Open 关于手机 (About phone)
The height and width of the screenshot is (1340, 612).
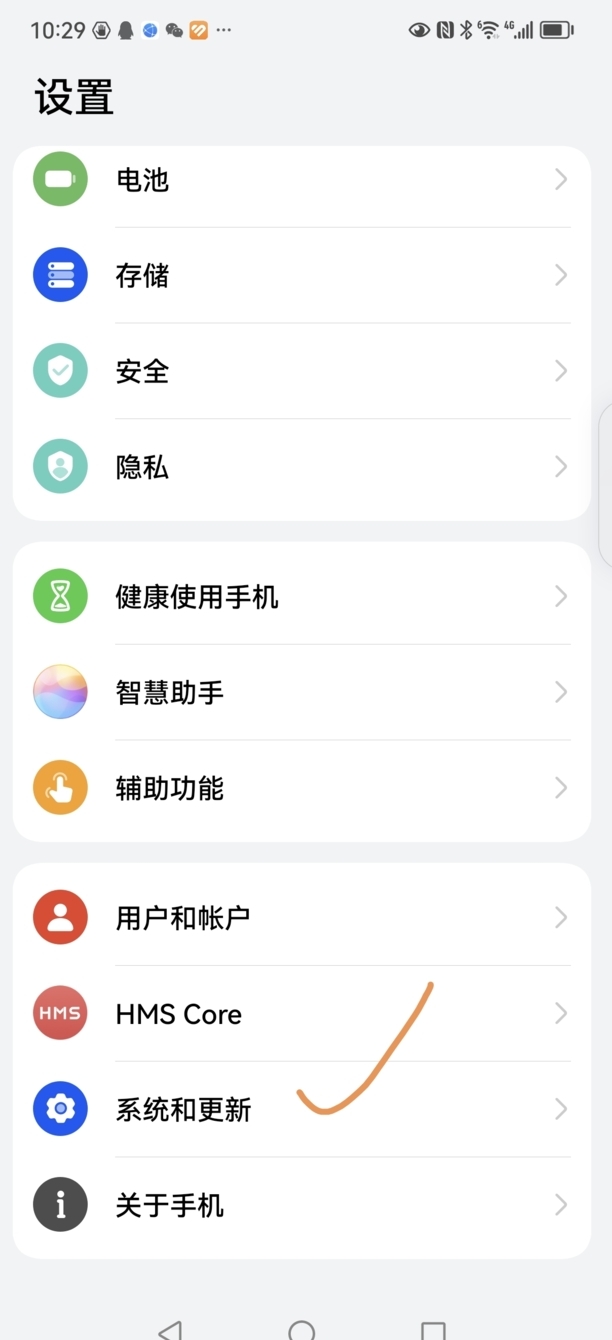(300, 1205)
